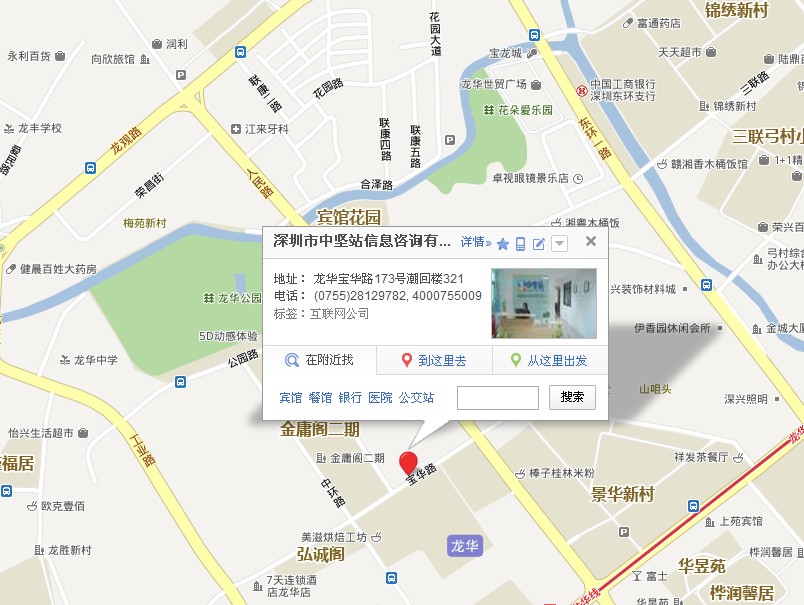Favorite this place with the star icon
Viewport: 804px width, 605px height.
[x=503, y=243]
